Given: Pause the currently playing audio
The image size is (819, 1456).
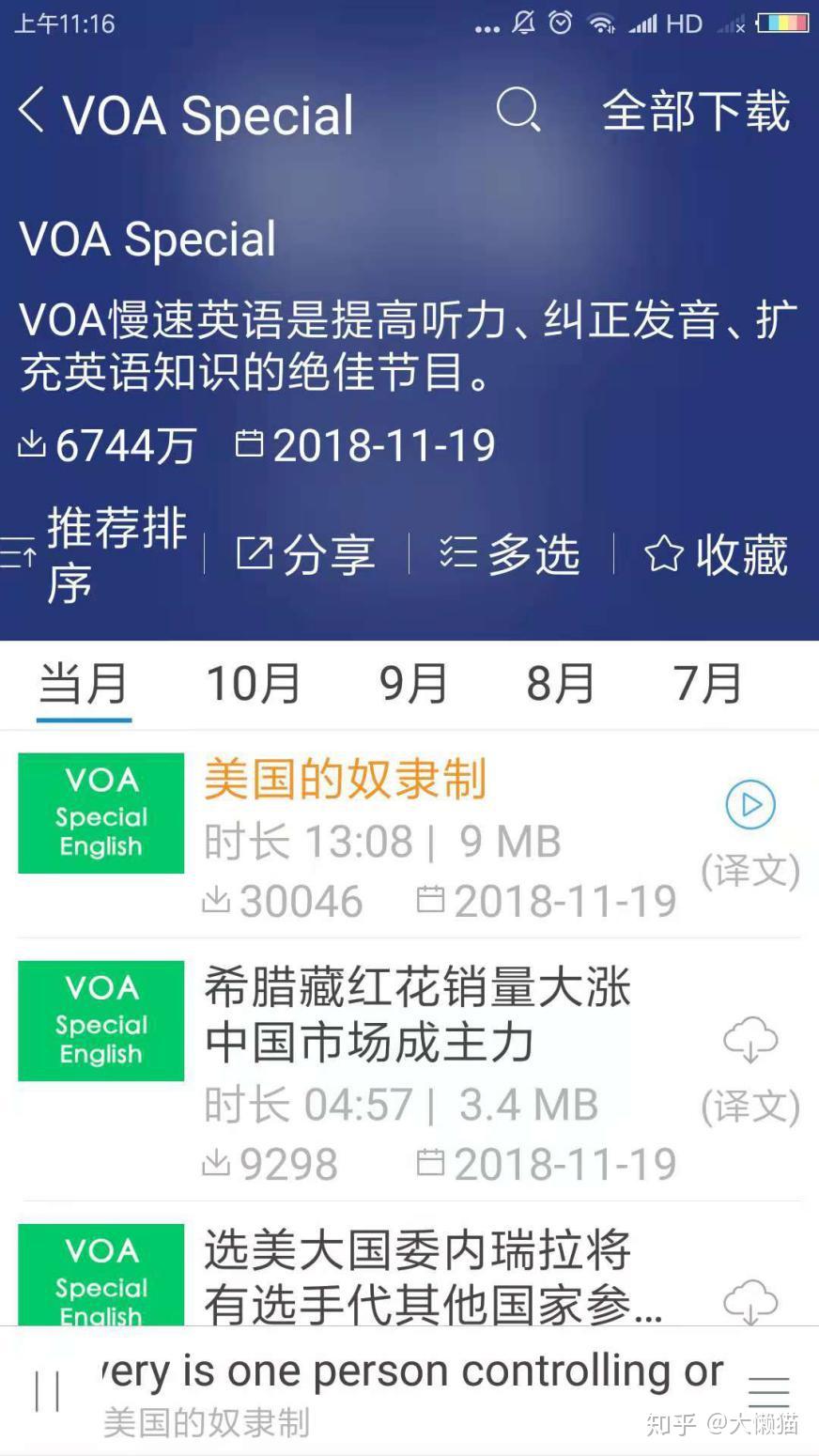Looking at the screenshot, I should coord(47,1390).
